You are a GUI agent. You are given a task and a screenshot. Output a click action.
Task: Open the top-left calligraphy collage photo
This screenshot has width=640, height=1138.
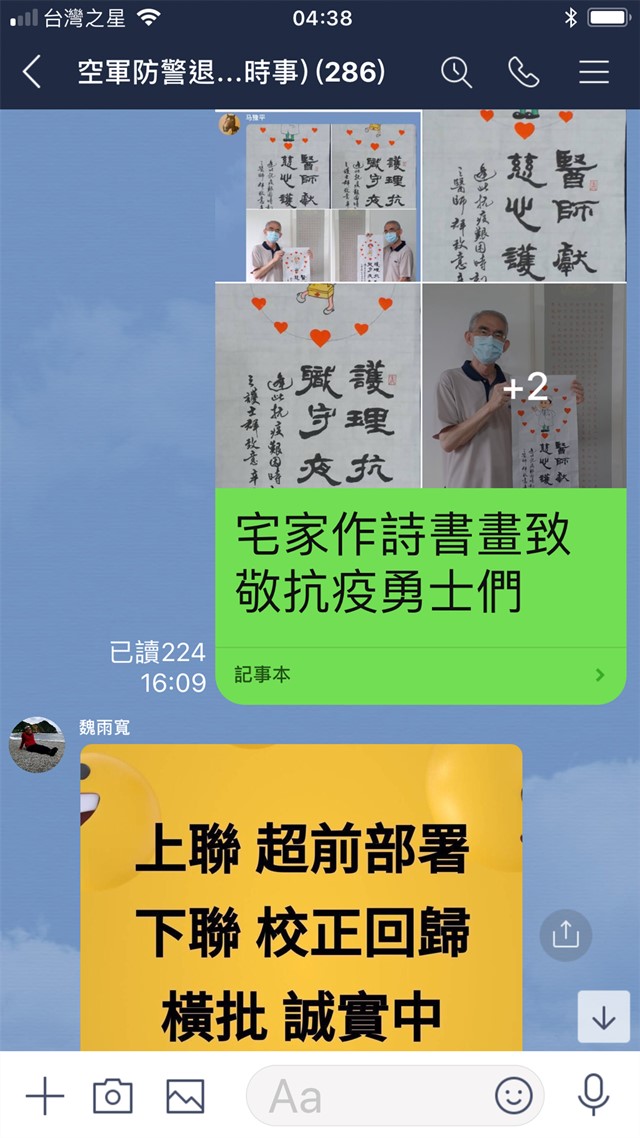[318, 196]
